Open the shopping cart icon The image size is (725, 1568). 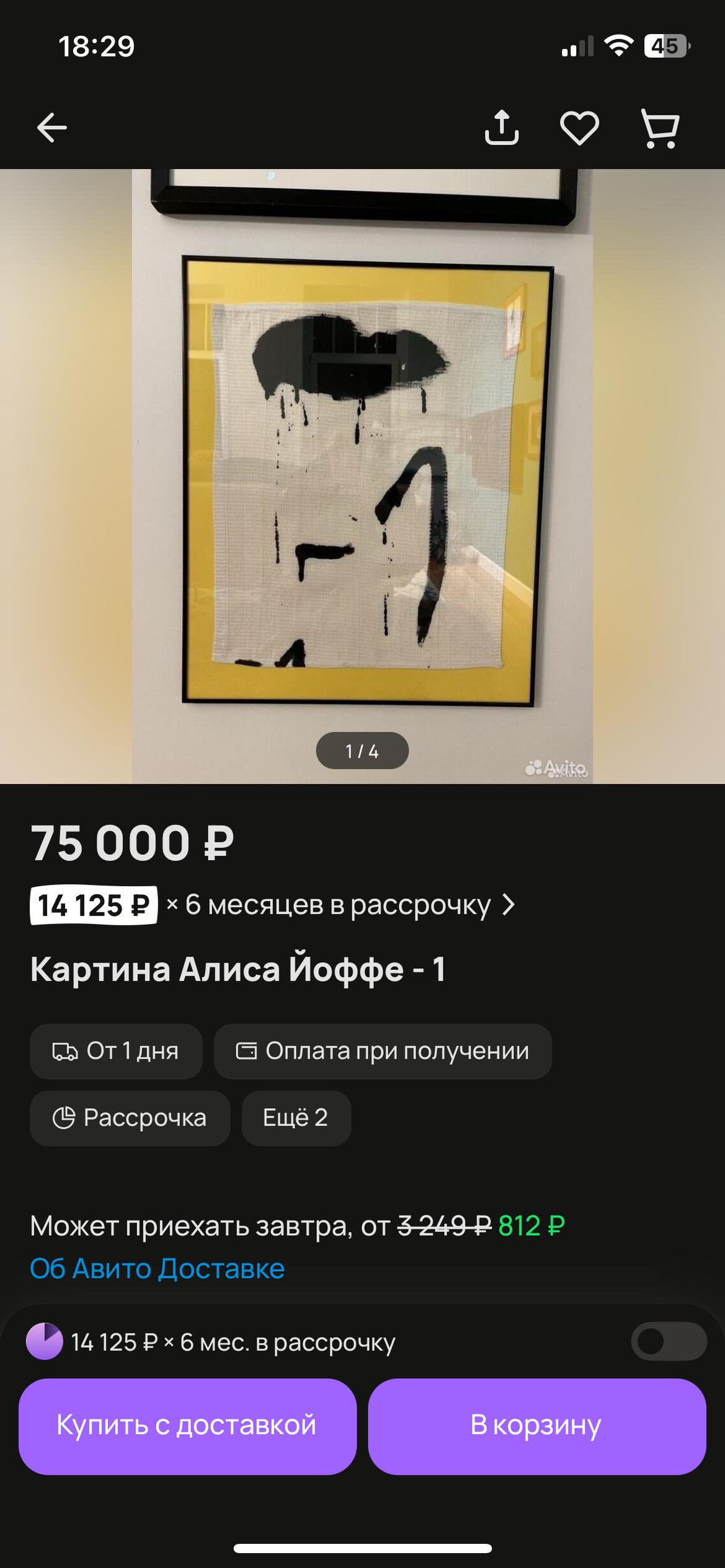click(660, 128)
